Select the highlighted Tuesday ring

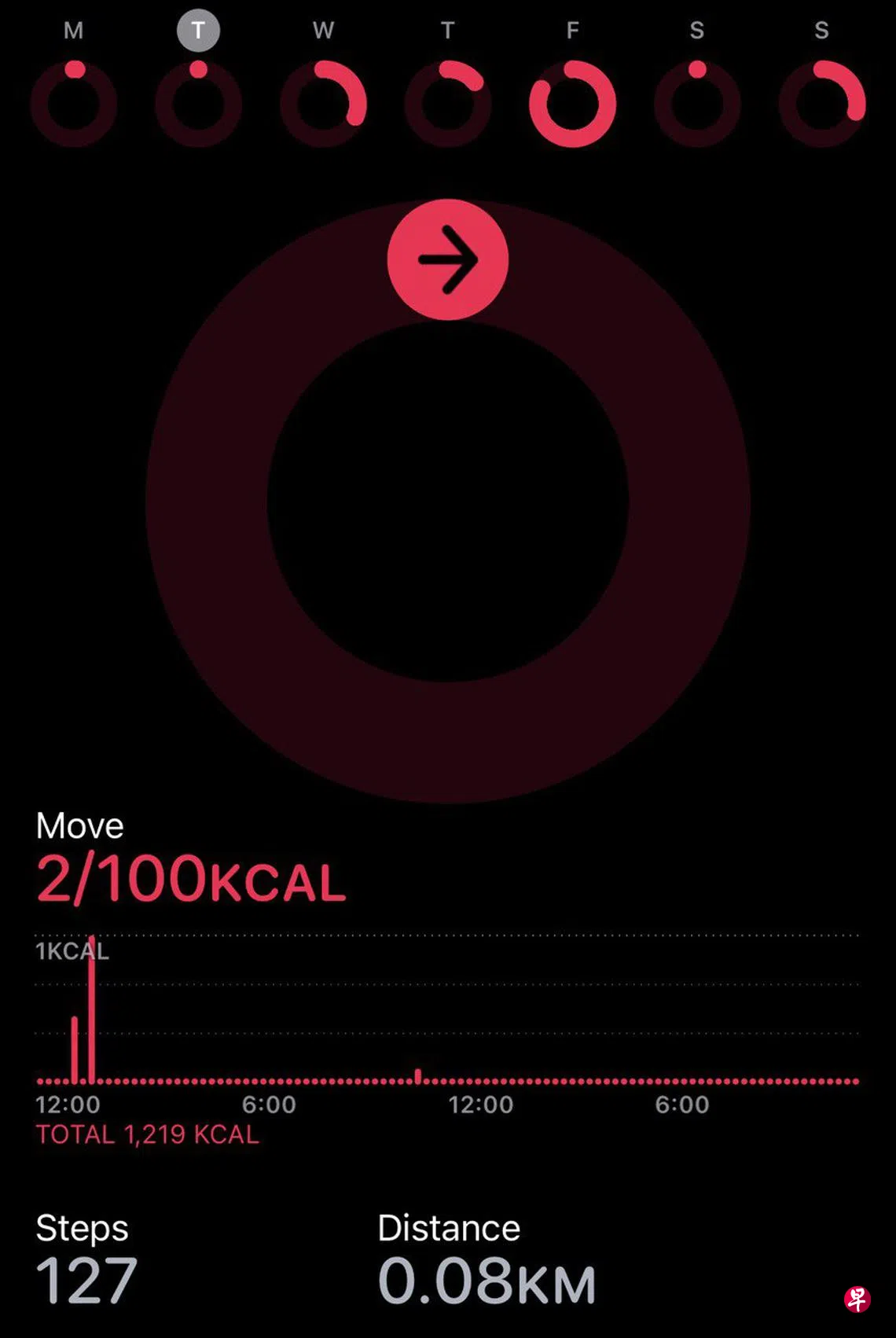pos(198,103)
